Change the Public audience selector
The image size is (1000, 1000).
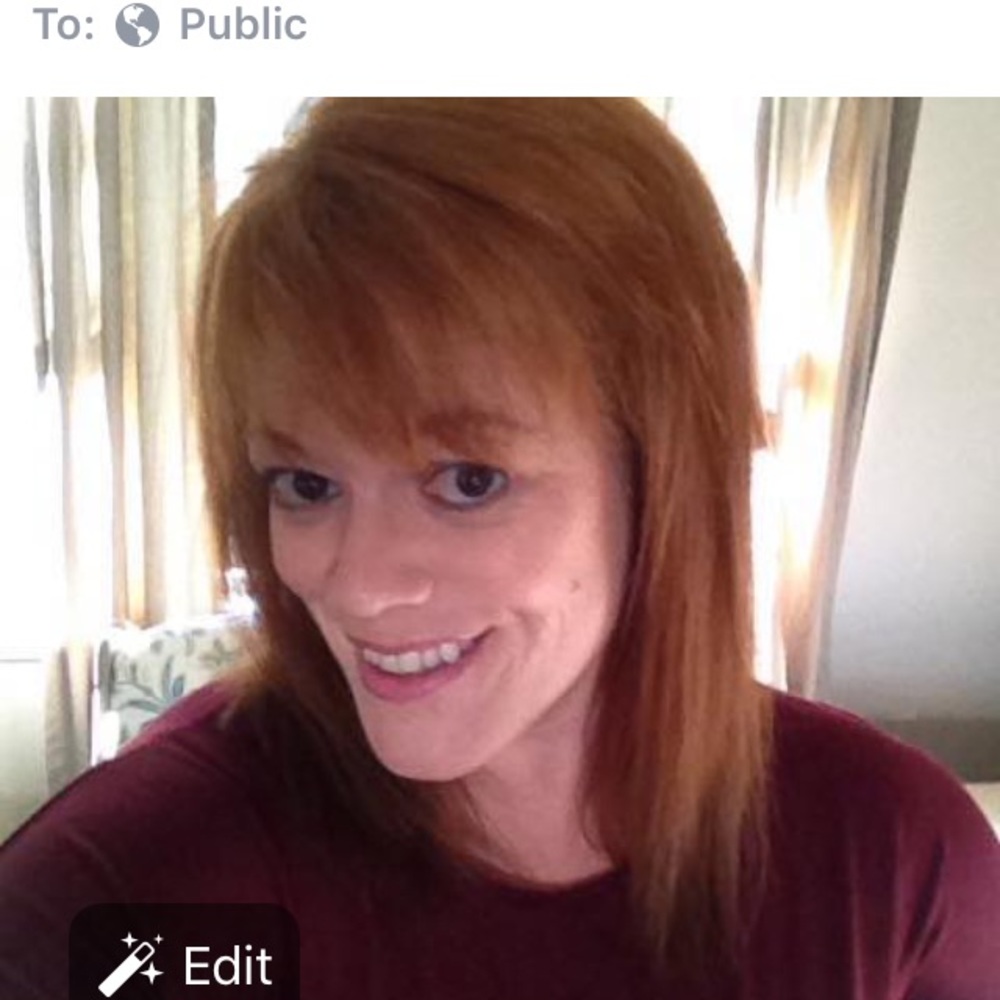point(213,25)
